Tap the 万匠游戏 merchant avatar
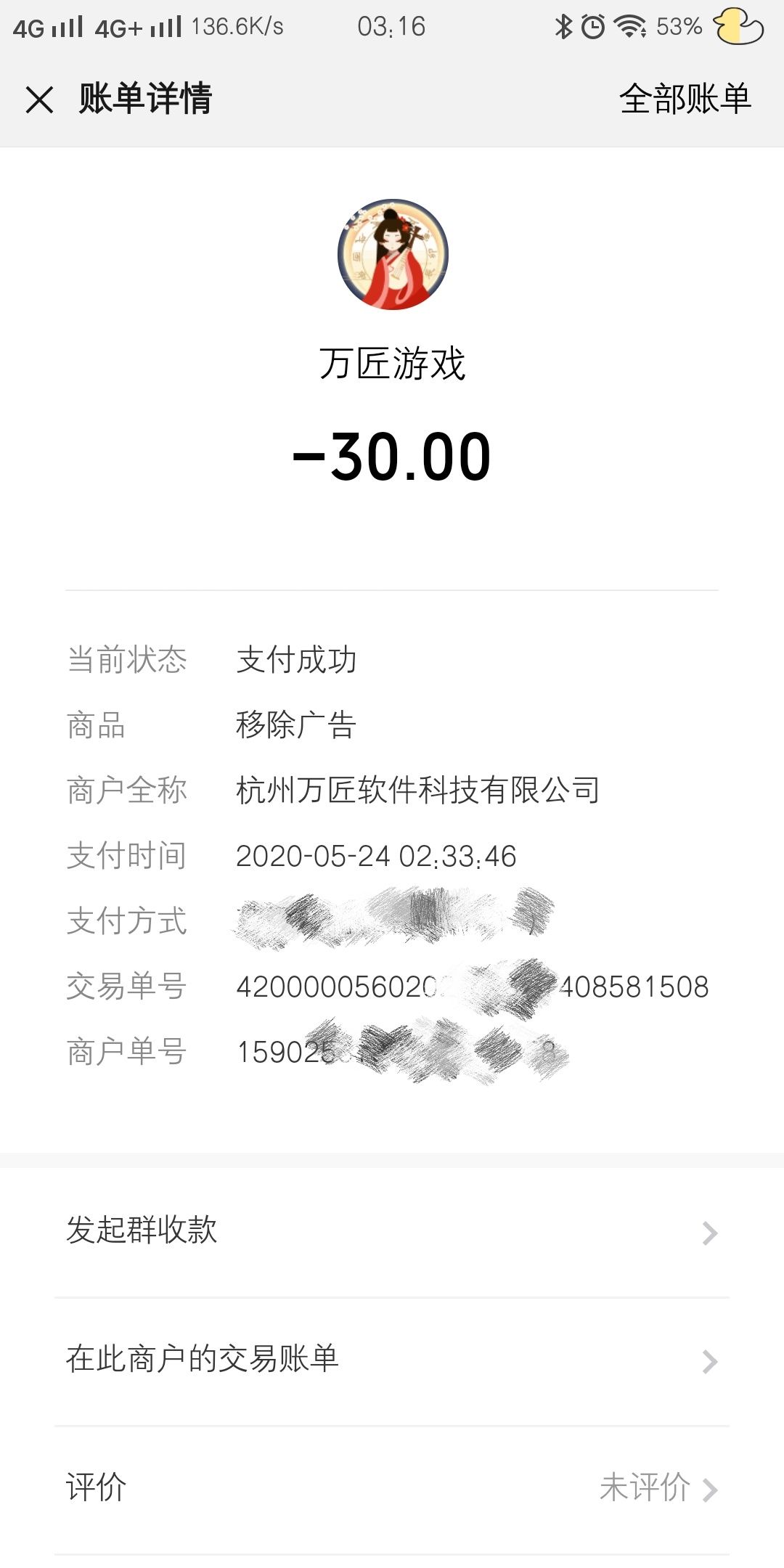The image size is (784, 1568). pyautogui.click(x=393, y=255)
